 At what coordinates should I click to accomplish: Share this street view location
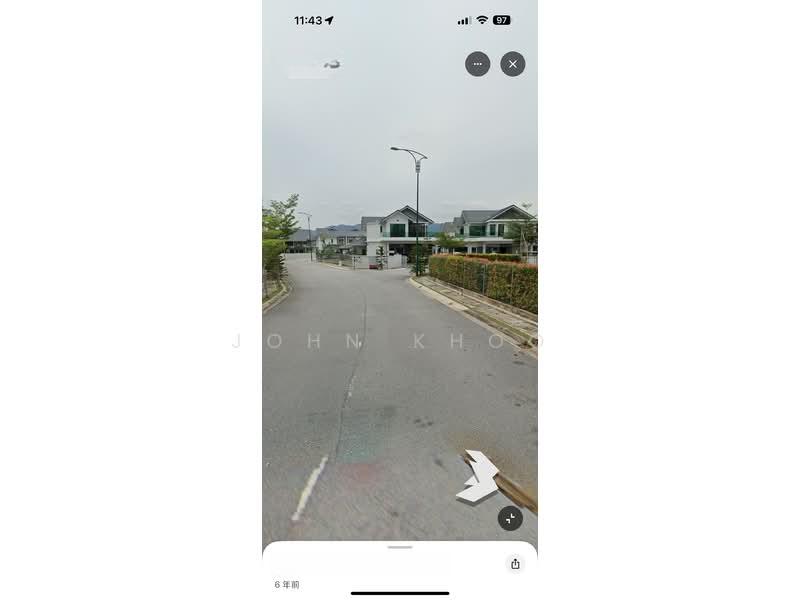(x=515, y=564)
